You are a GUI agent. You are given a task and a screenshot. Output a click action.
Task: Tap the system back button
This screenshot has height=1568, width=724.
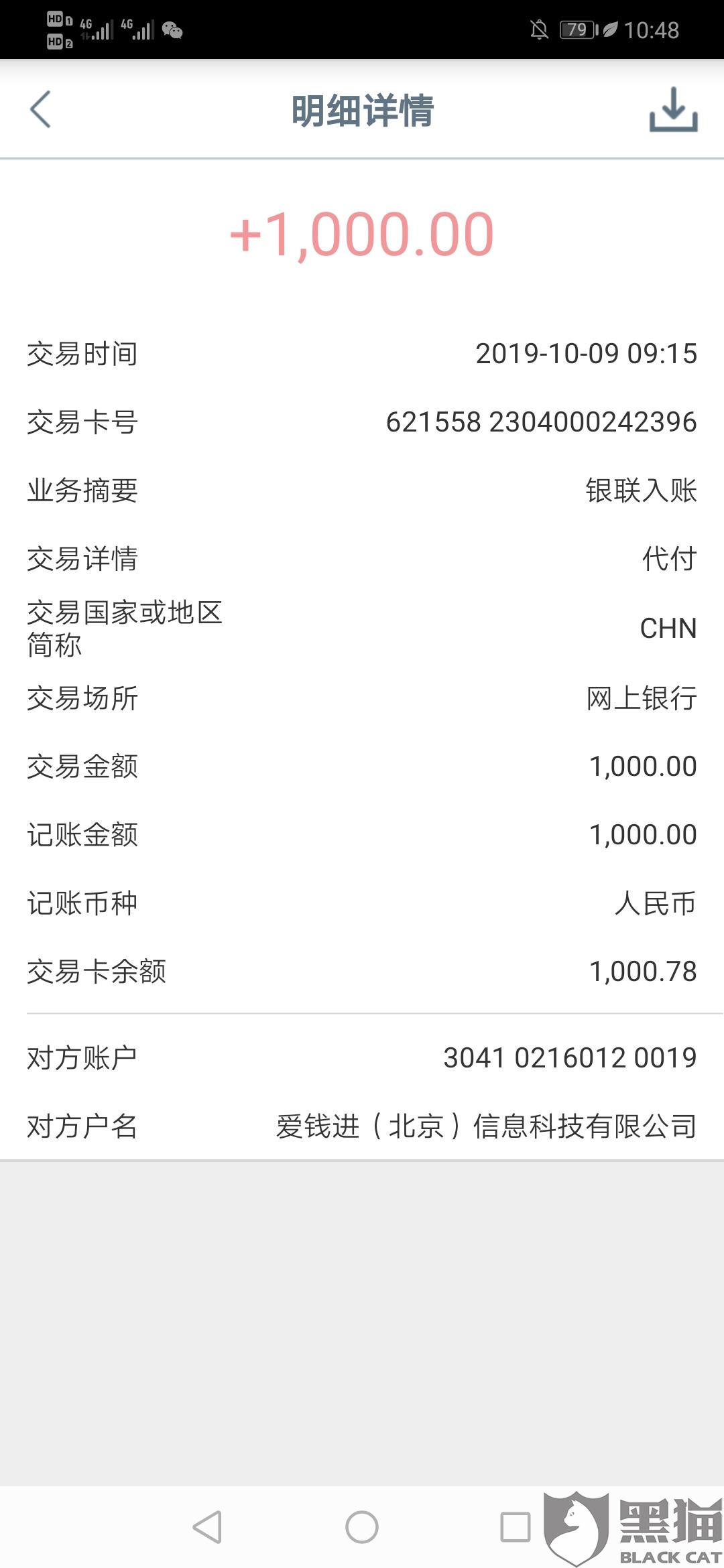click(x=207, y=1527)
